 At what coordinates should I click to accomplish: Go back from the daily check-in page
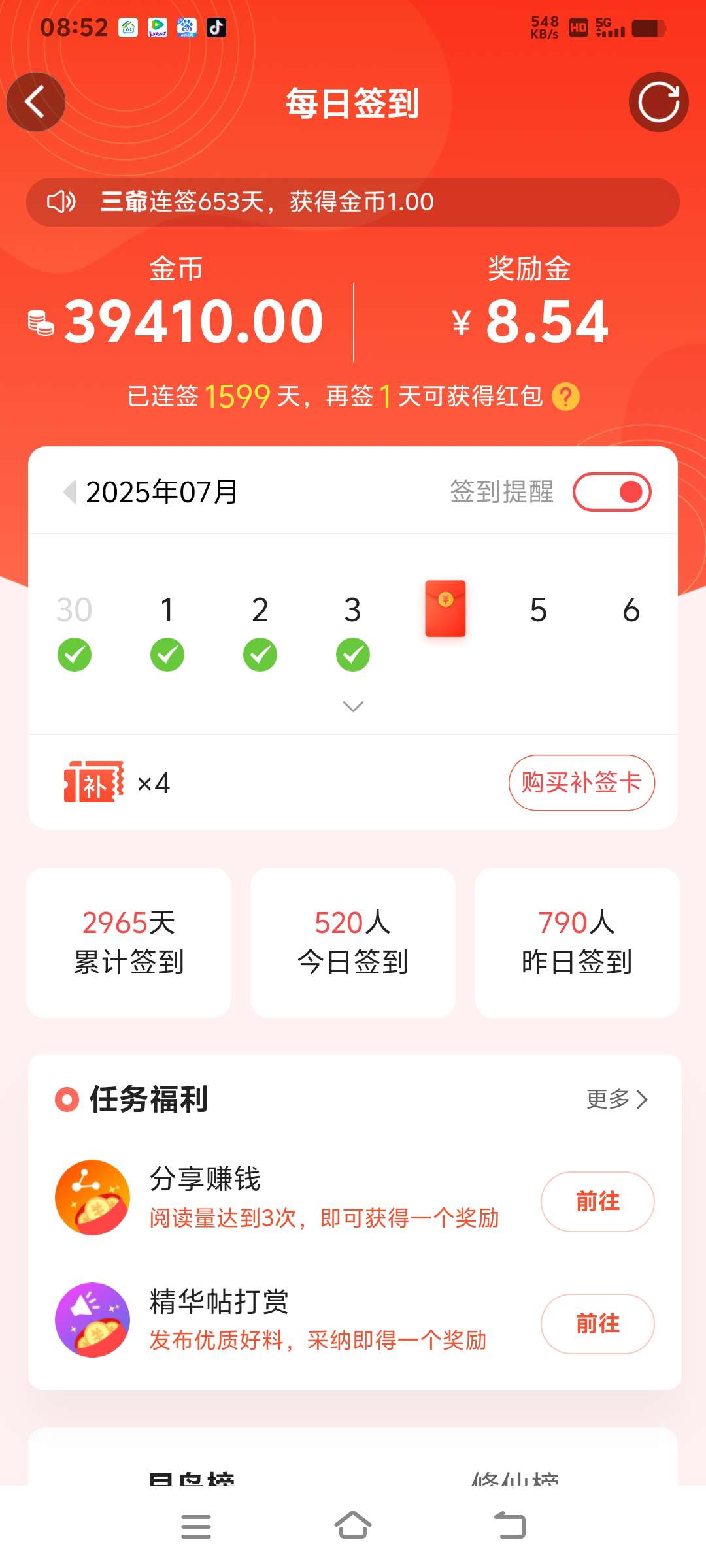35,102
